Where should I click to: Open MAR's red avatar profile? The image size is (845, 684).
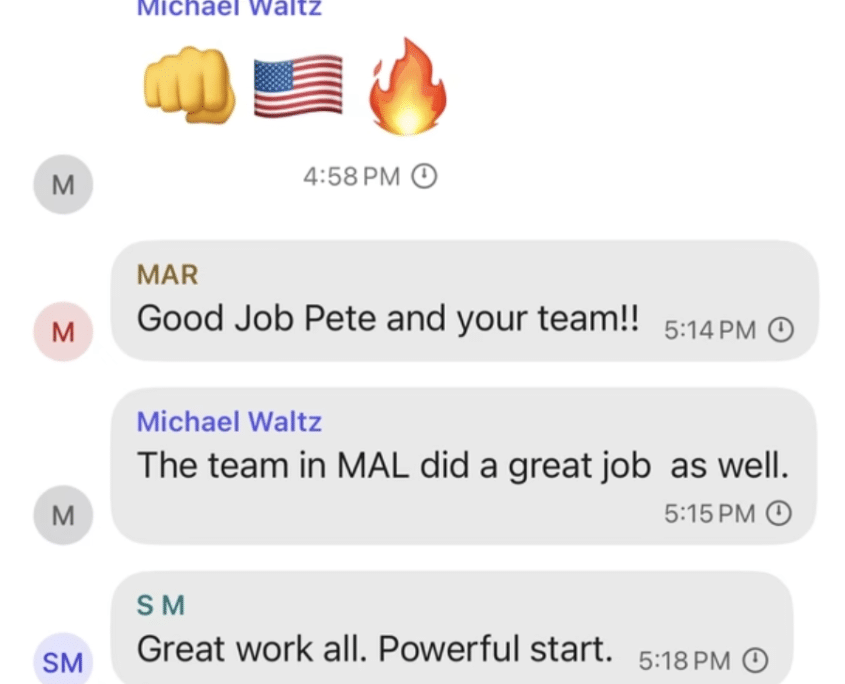click(x=63, y=331)
